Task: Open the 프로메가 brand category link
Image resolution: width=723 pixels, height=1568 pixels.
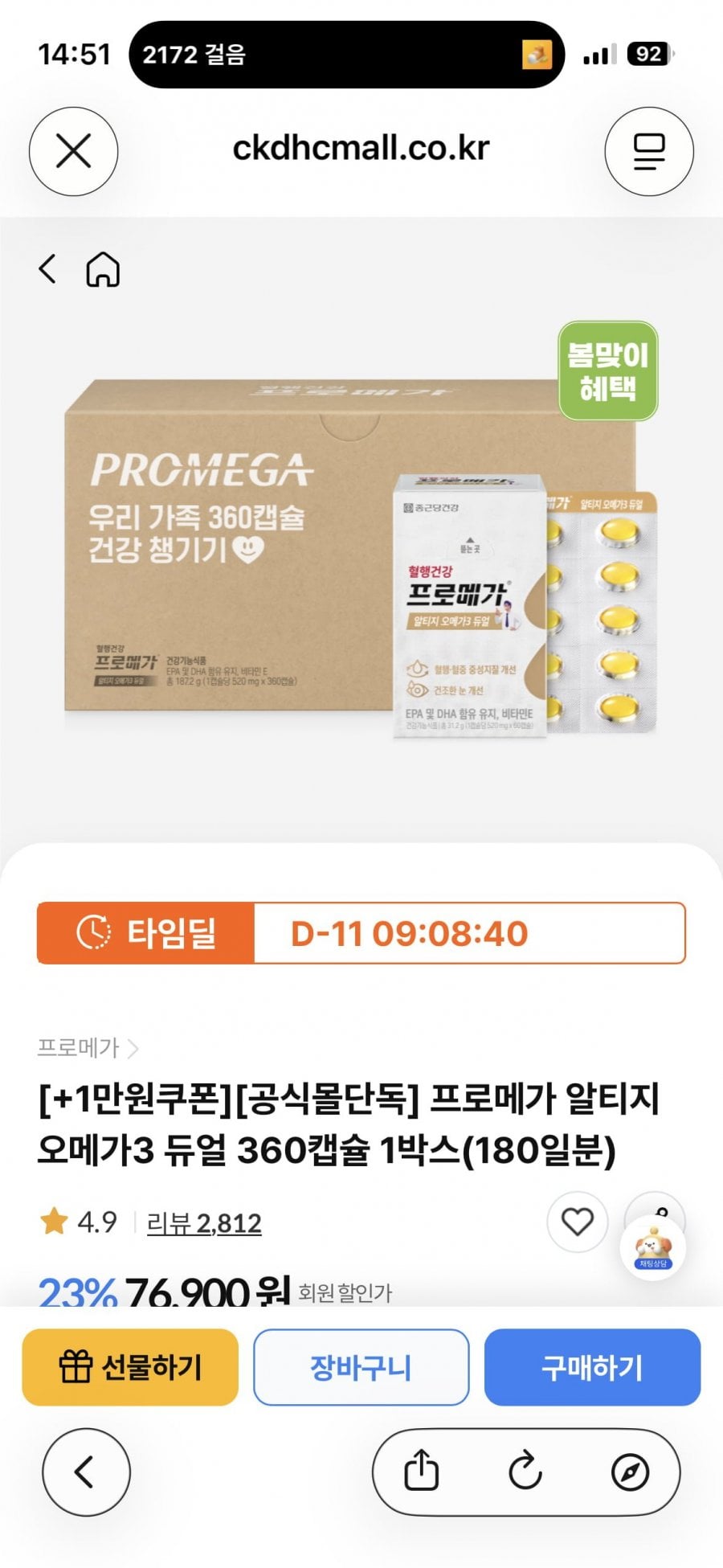Action: [87, 1048]
